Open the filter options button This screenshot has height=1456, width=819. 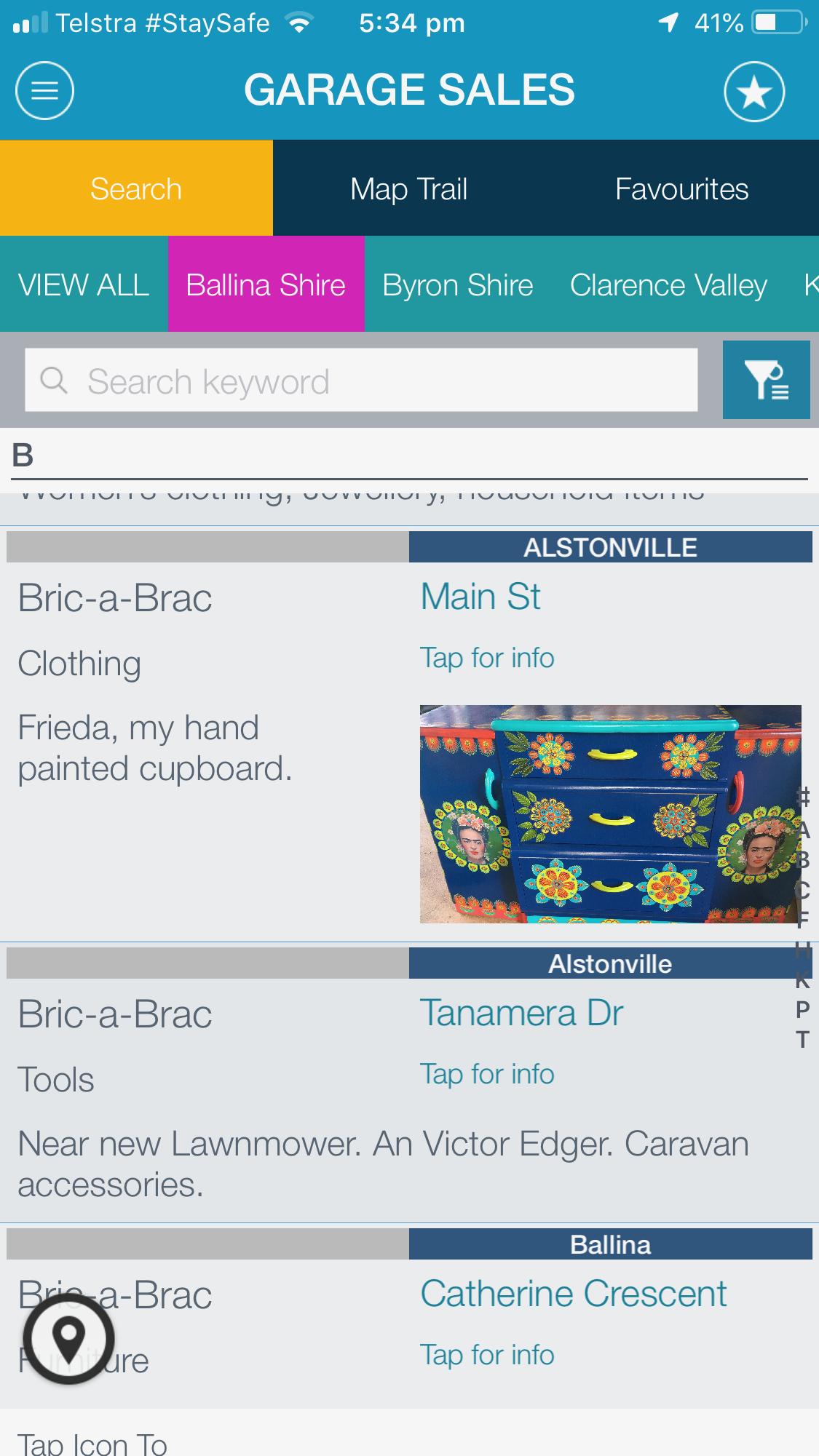(x=766, y=380)
